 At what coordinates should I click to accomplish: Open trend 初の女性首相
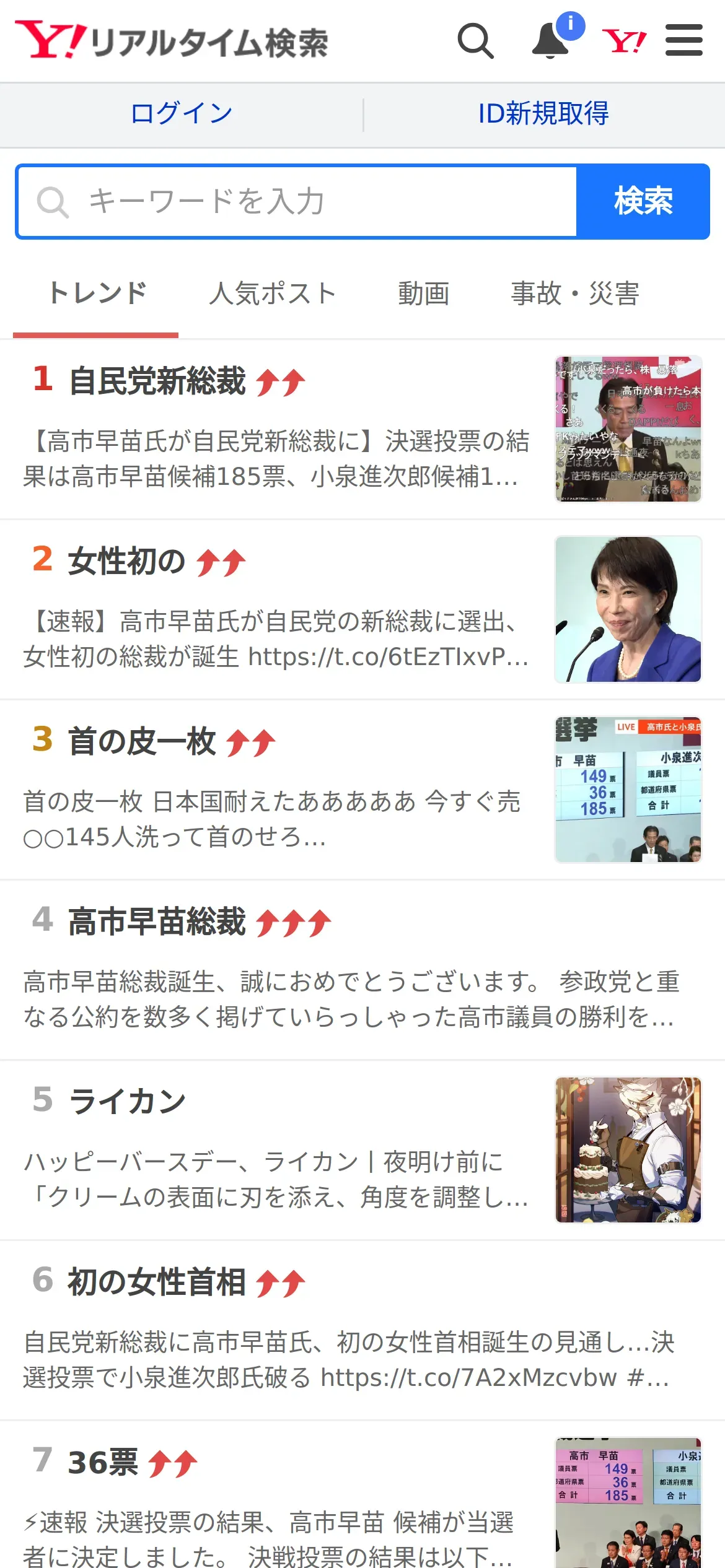coord(157,1282)
